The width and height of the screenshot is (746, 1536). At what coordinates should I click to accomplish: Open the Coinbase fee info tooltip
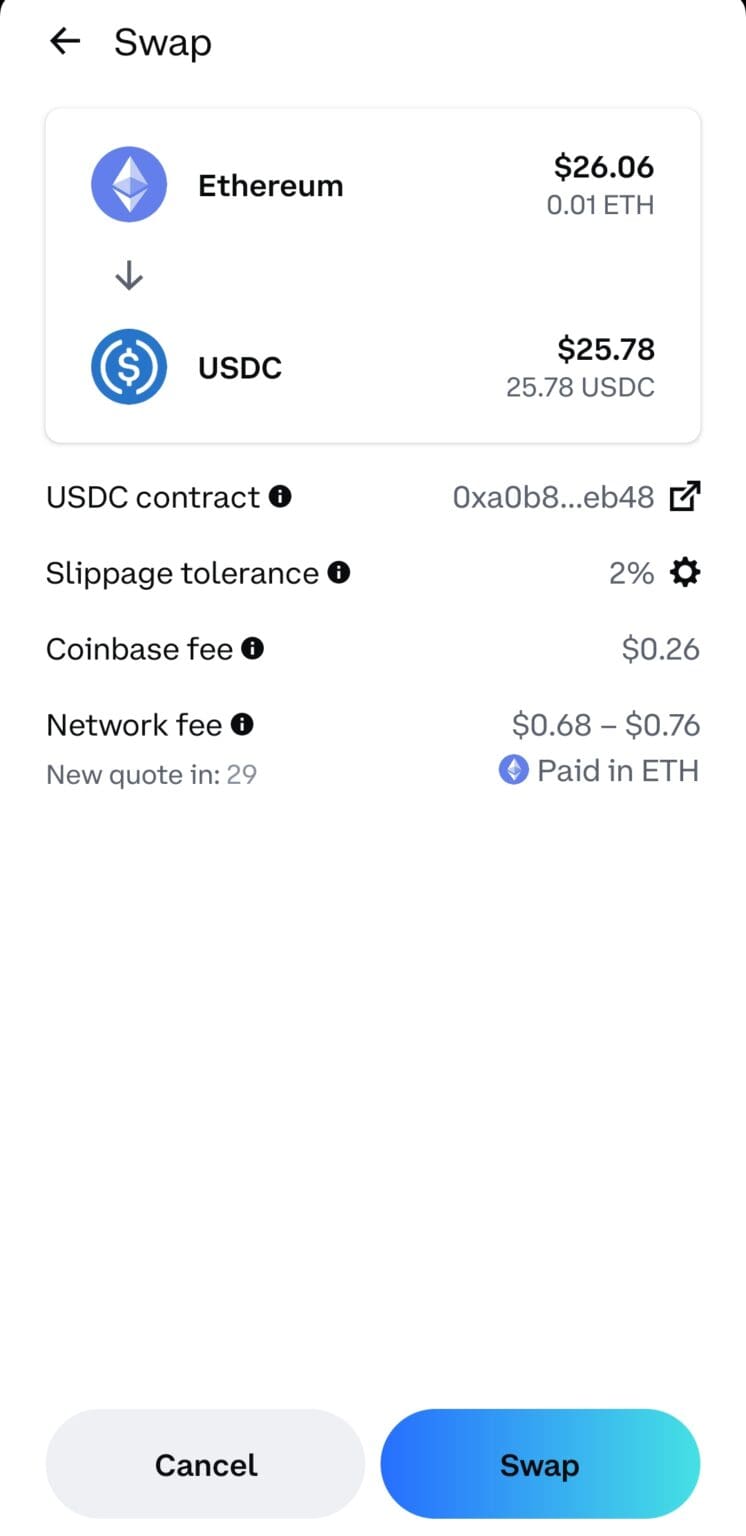coord(254,648)
